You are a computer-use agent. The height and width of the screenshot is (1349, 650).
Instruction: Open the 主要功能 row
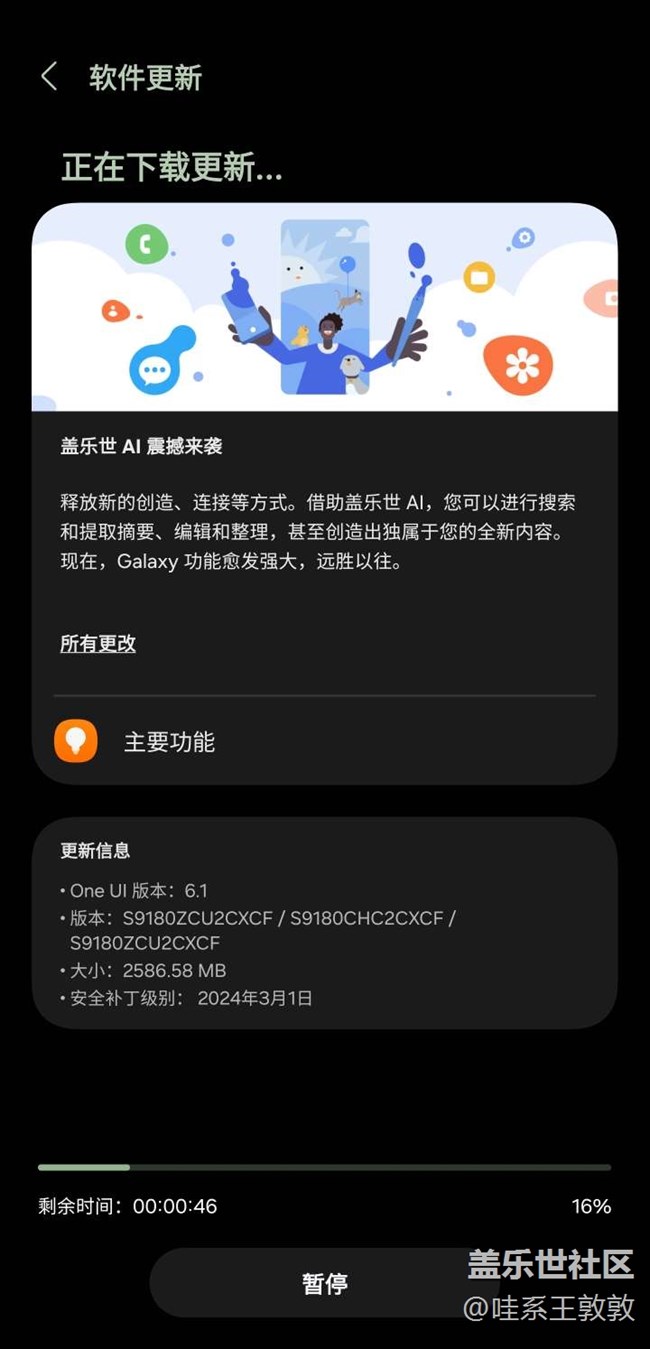(325, 741)
